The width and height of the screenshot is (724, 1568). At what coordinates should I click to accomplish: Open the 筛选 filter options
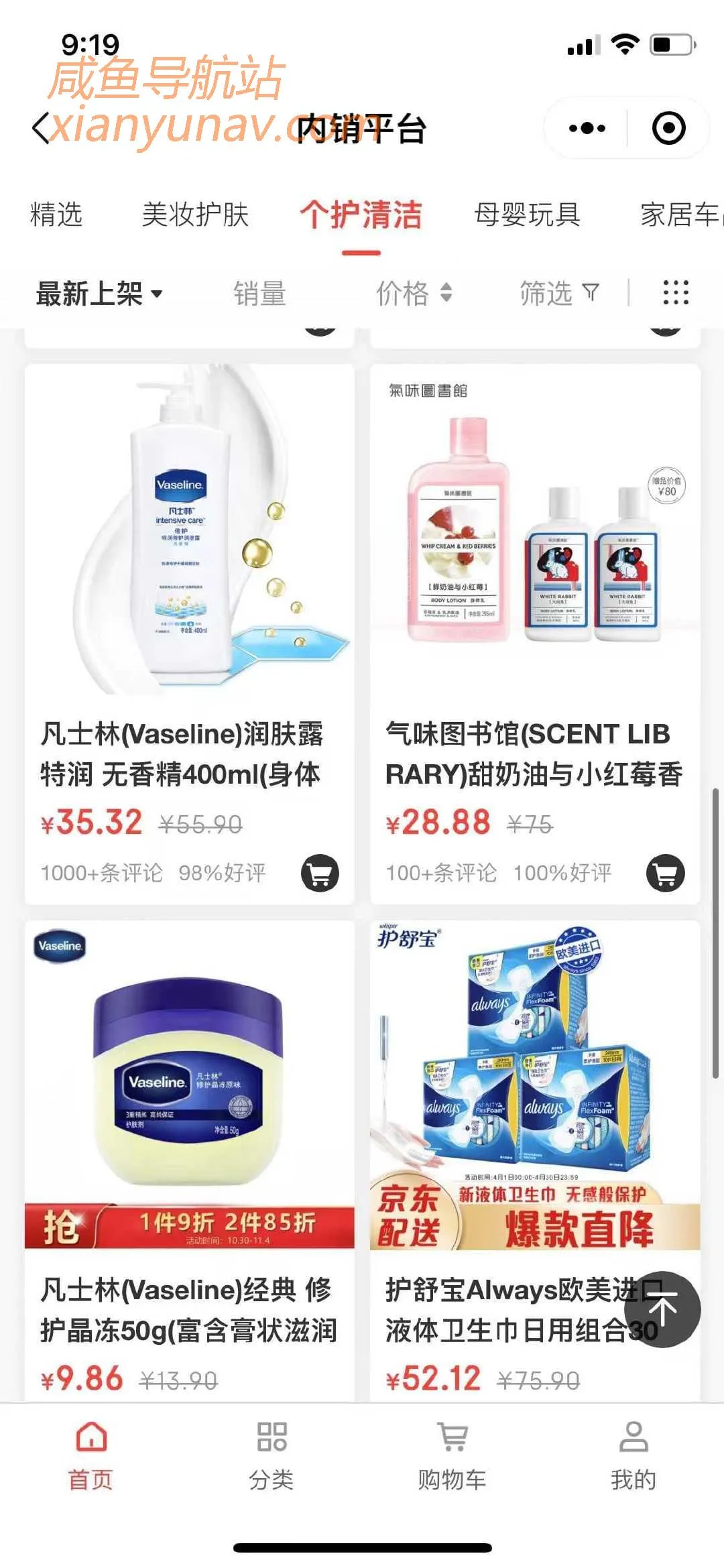558,294
